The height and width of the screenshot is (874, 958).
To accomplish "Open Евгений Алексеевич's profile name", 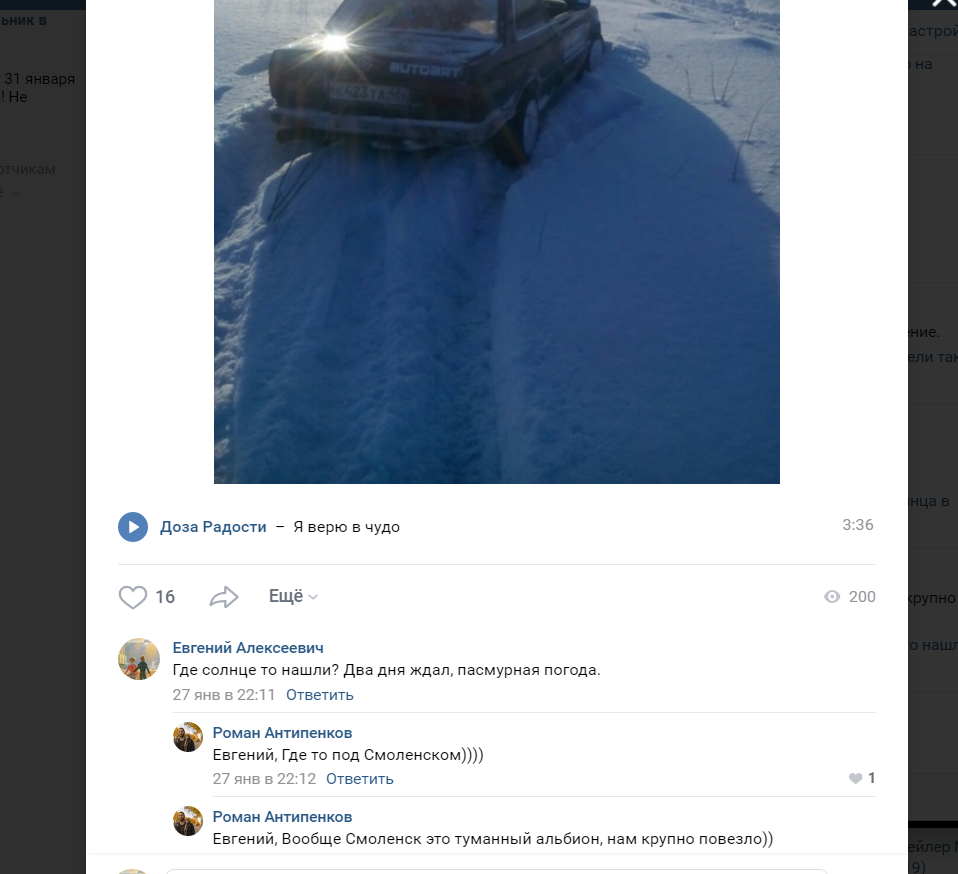I will [248, 648].
